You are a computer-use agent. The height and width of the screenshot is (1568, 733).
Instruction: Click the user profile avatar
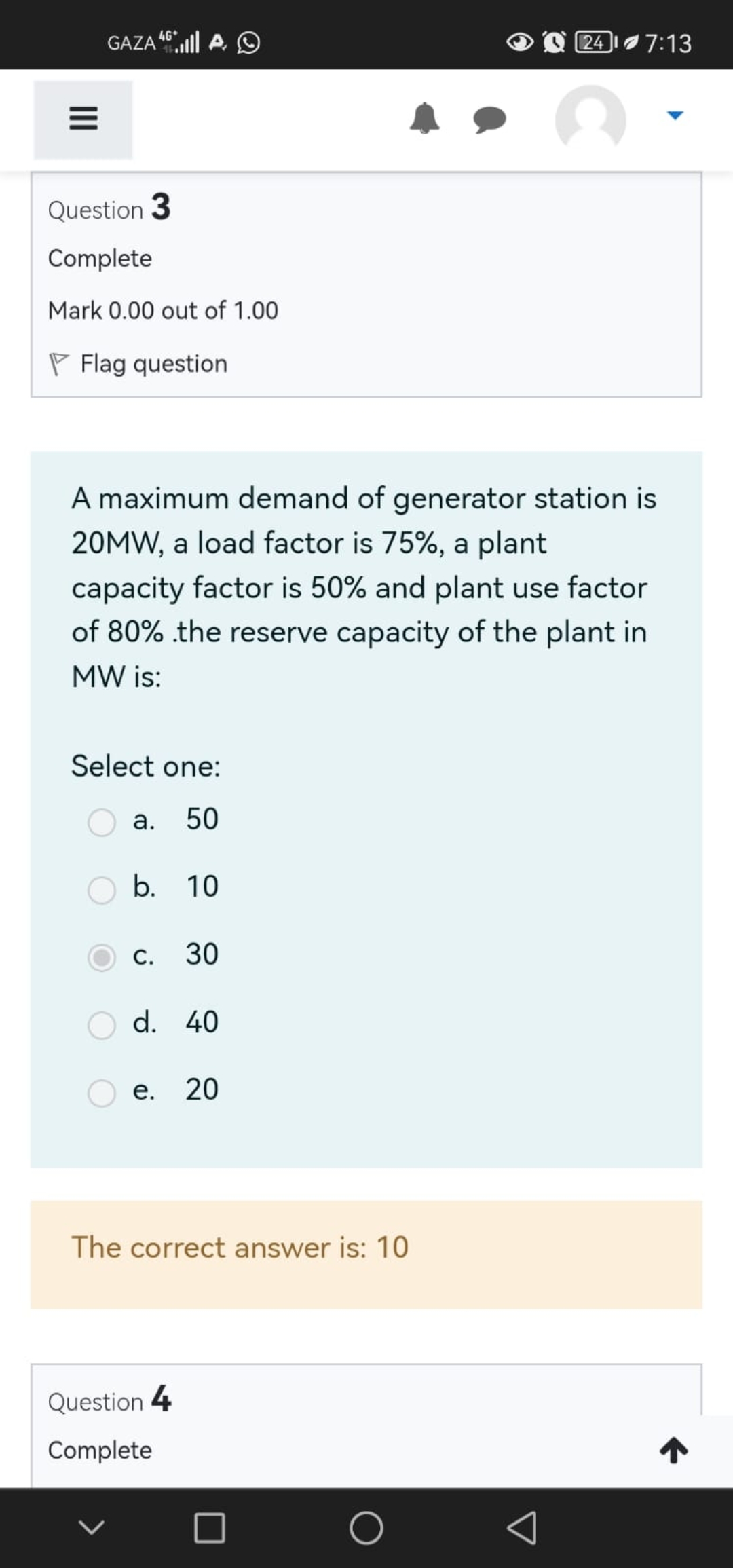coord(589,115)
